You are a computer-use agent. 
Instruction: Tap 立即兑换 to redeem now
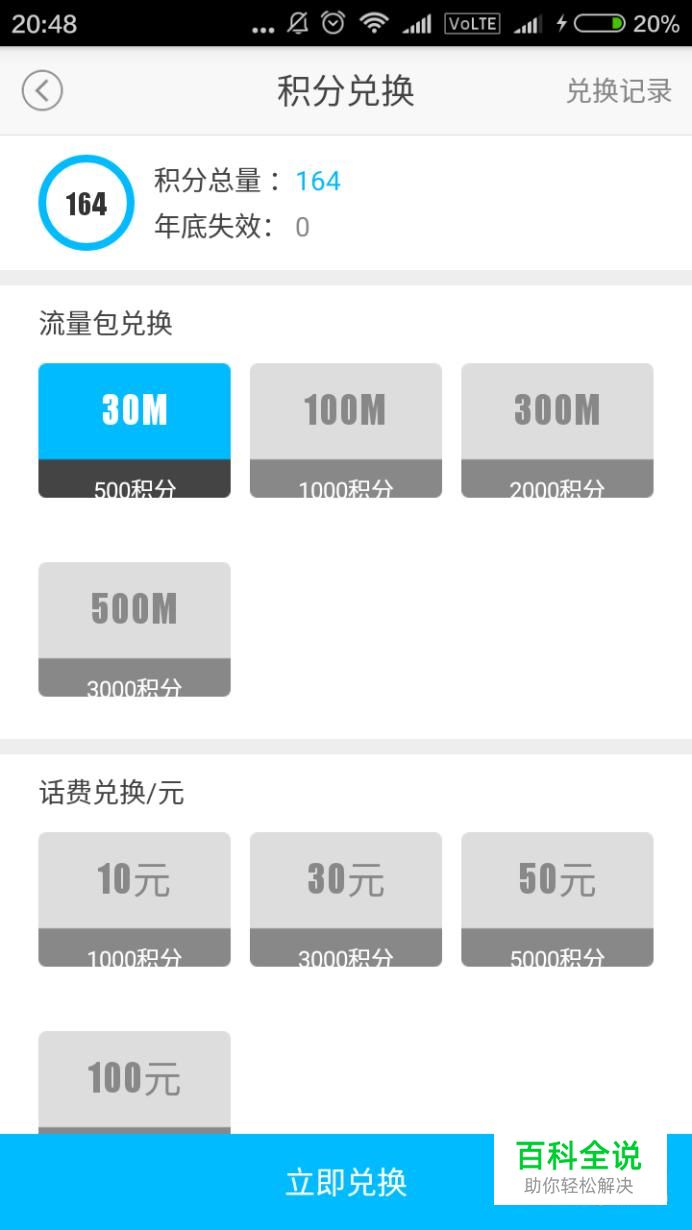(346, 1182)
